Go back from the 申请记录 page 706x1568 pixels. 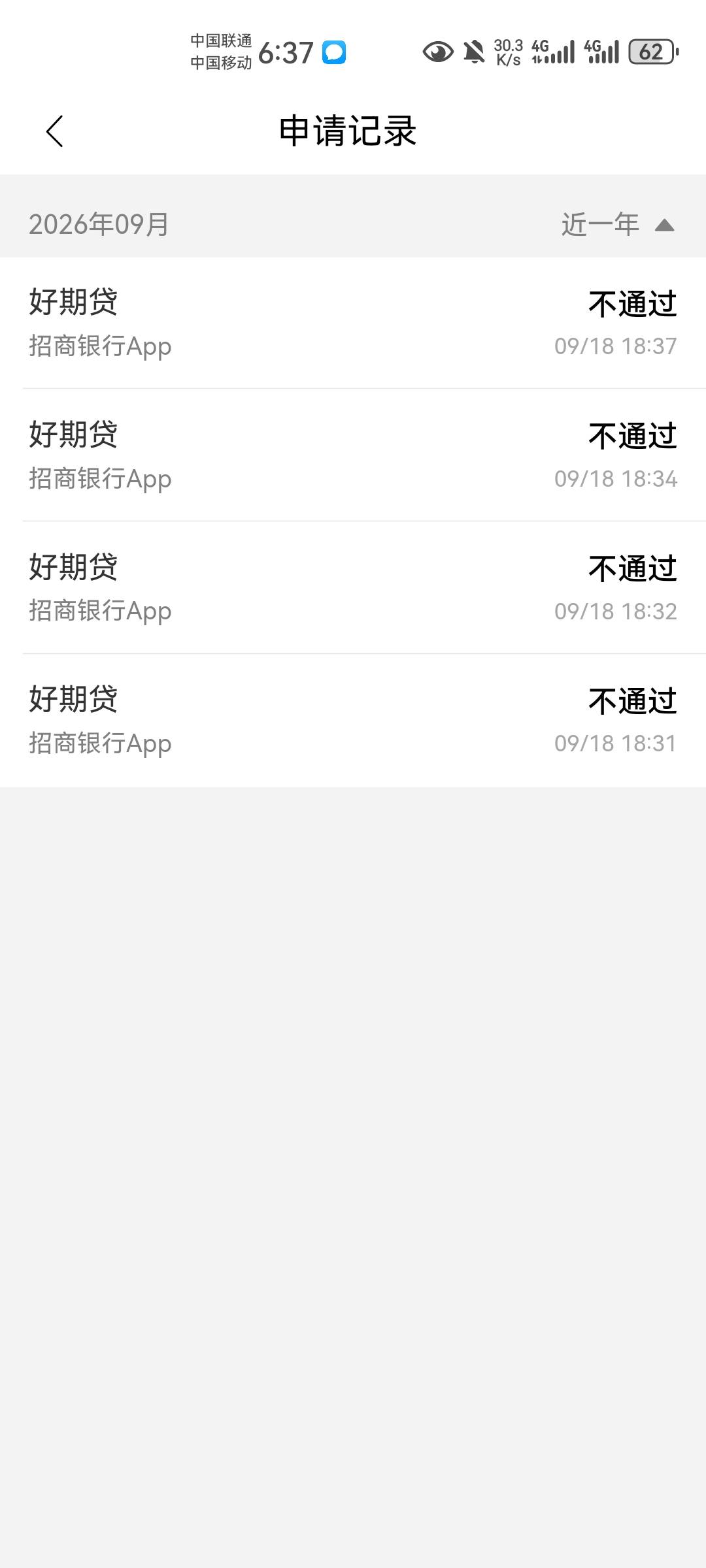pos(55,131)
